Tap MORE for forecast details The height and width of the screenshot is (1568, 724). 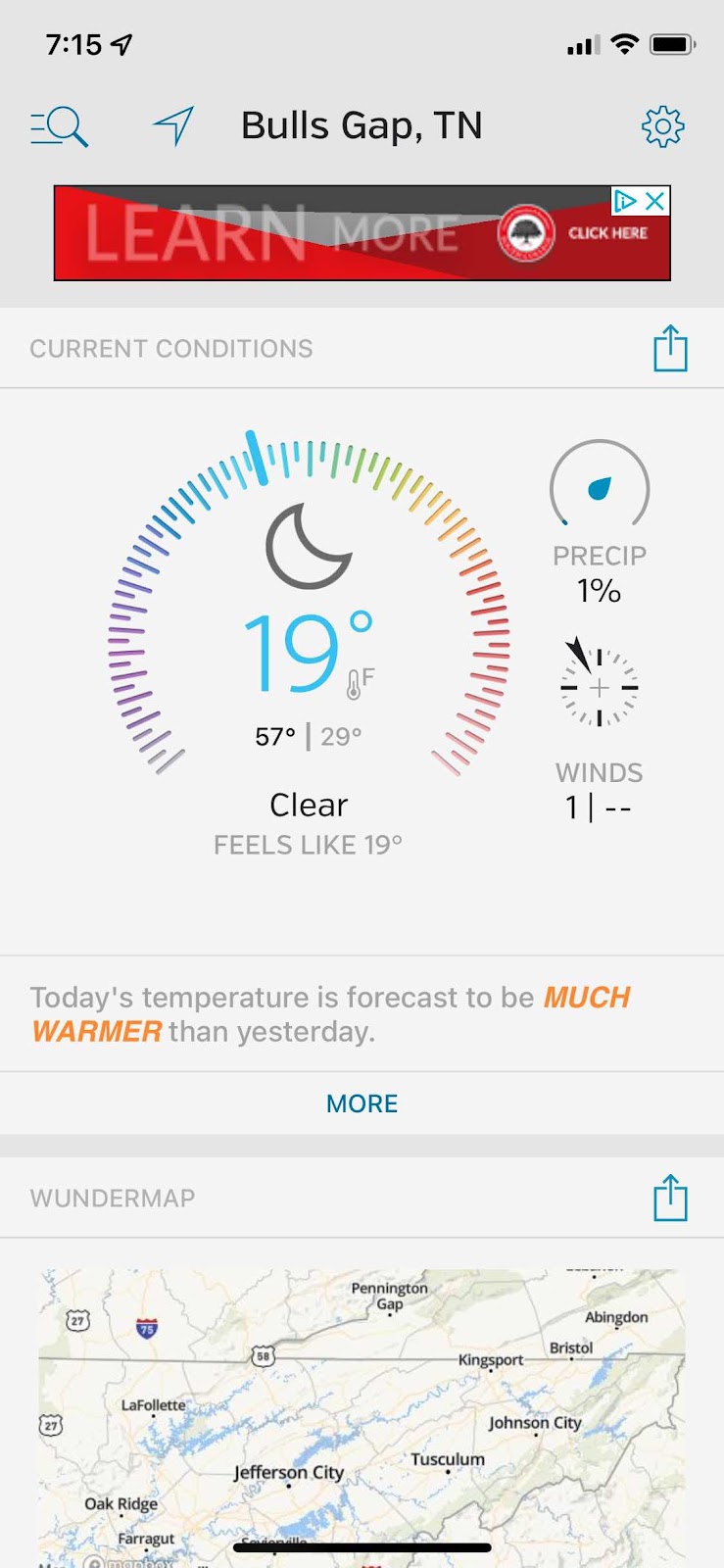pos(362,1103)
